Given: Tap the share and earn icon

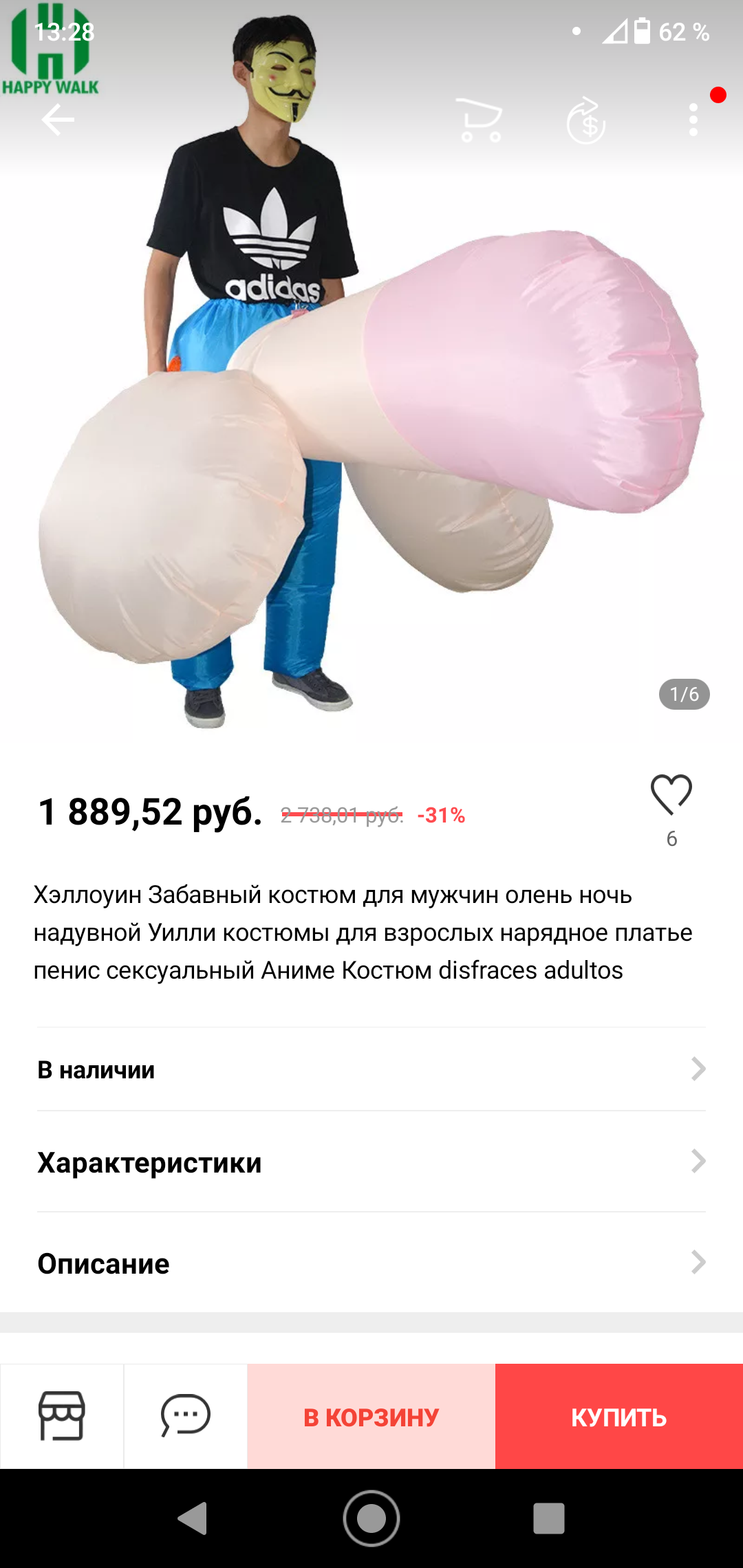Looking at the screenshot, I should point(585,120).
